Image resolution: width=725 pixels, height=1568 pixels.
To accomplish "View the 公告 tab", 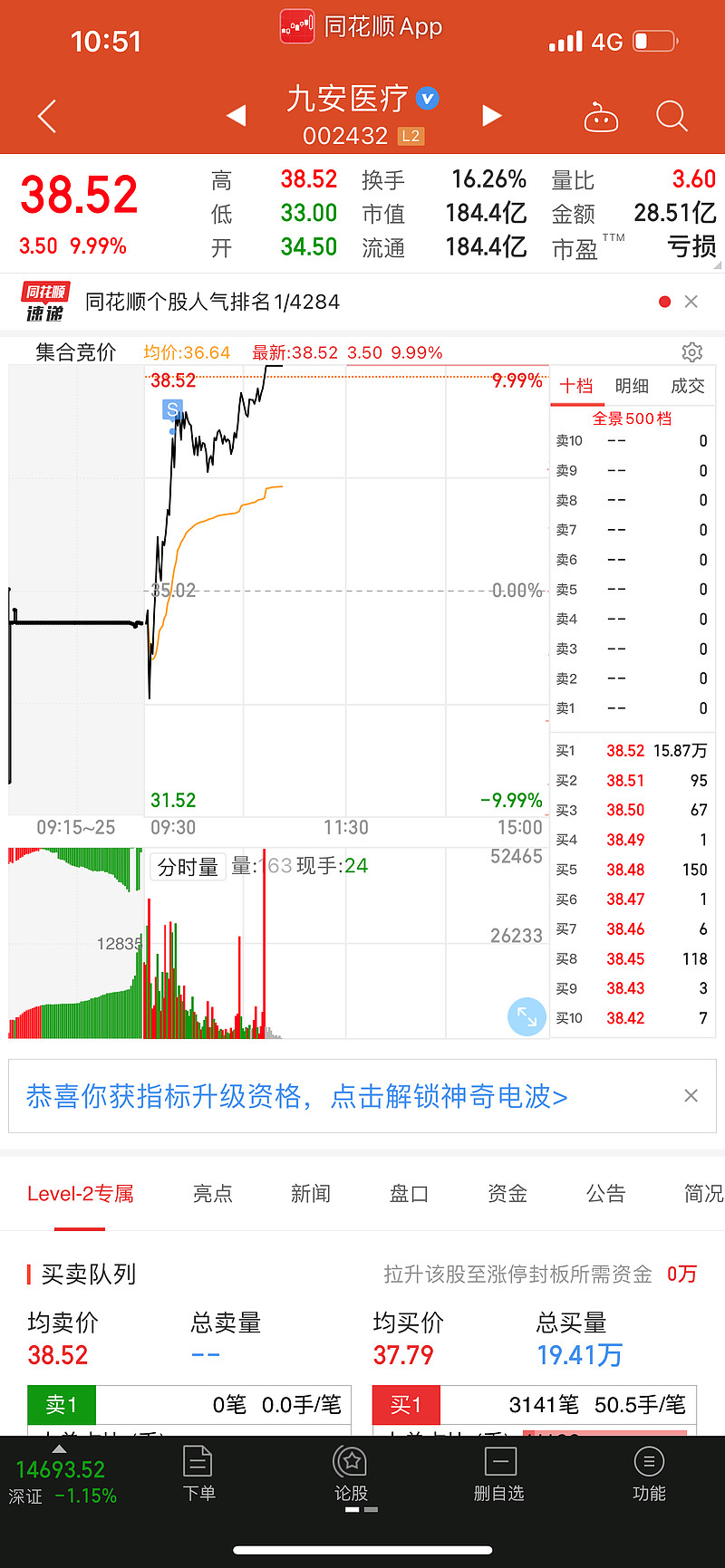I will point(605,1194).
